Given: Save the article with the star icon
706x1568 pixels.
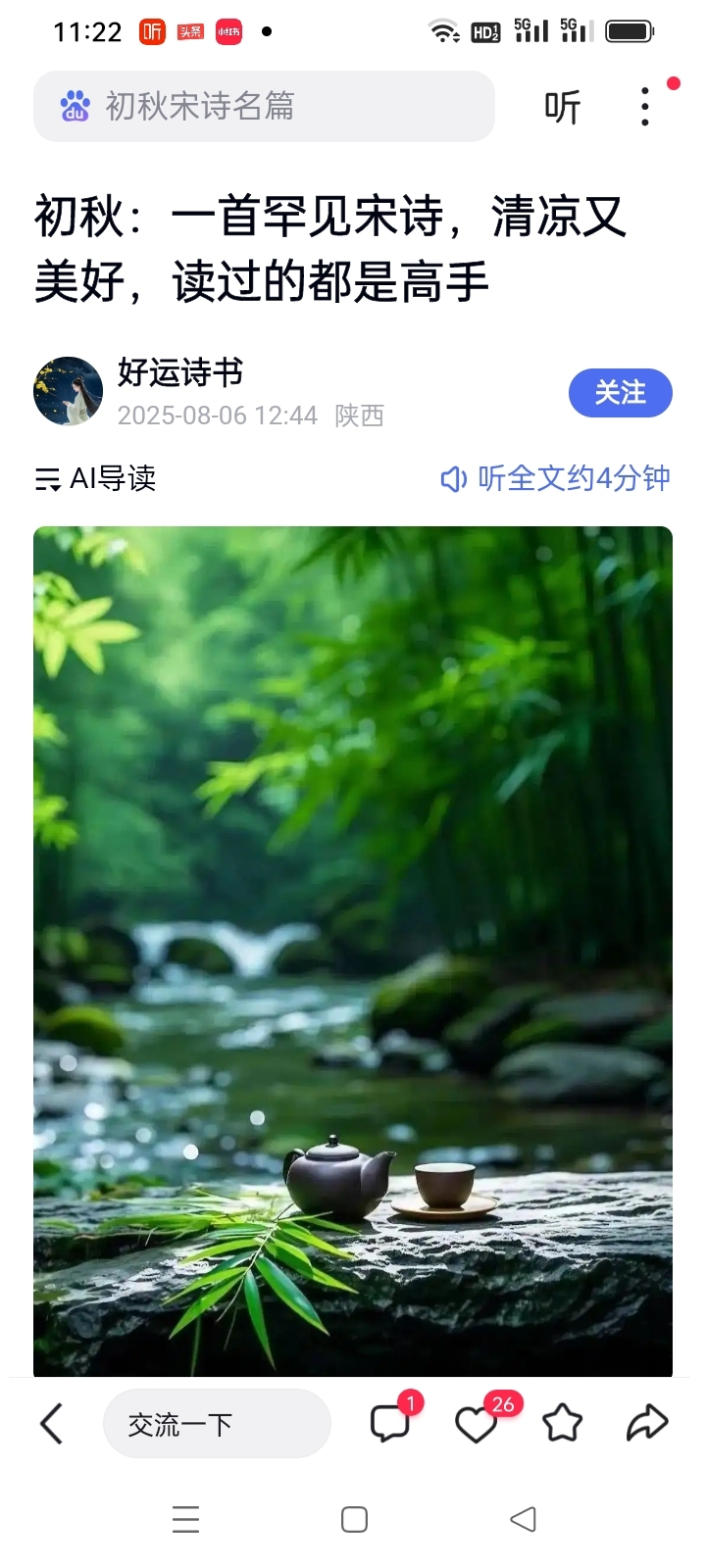Looking at the screenshot, I should tap(562, 1423).
